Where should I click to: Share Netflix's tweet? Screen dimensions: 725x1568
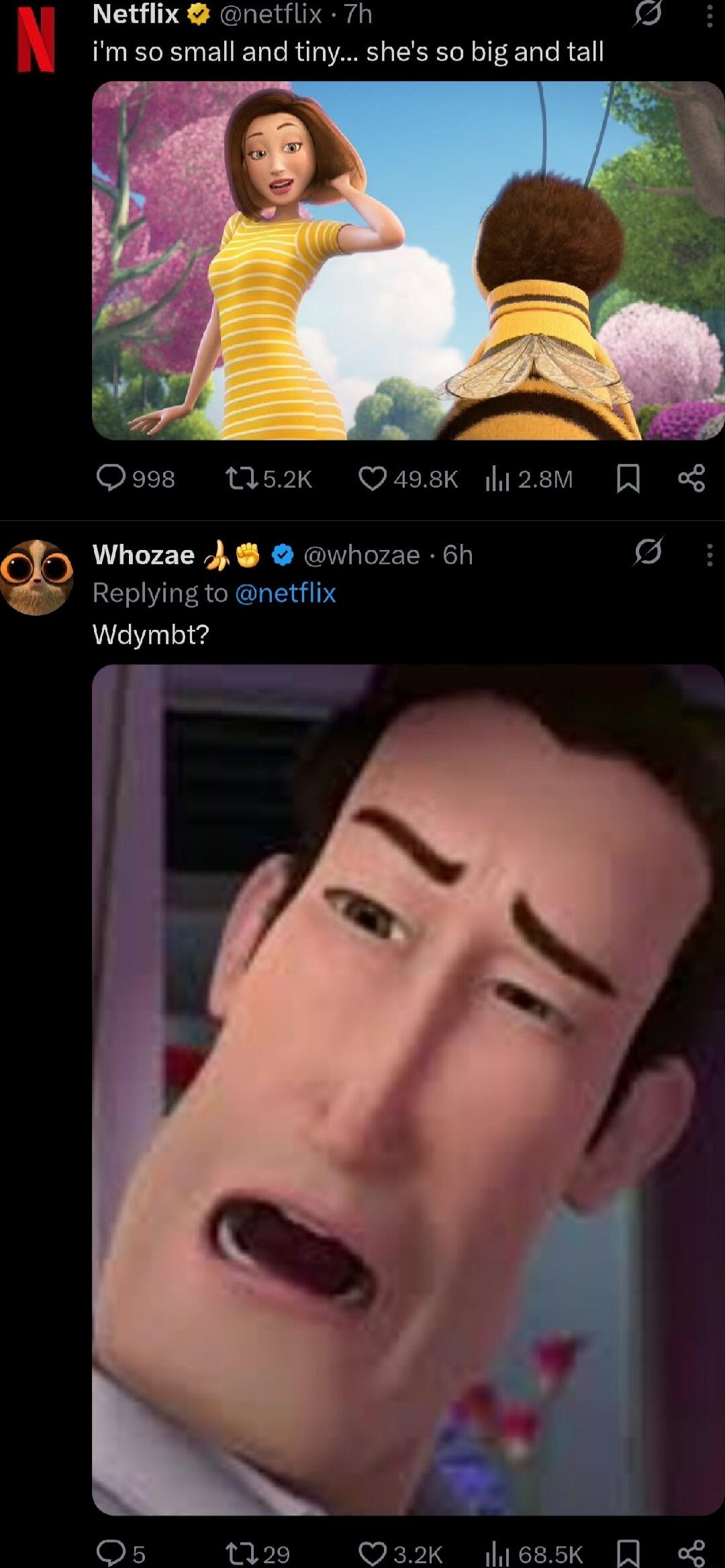point(691,478)
